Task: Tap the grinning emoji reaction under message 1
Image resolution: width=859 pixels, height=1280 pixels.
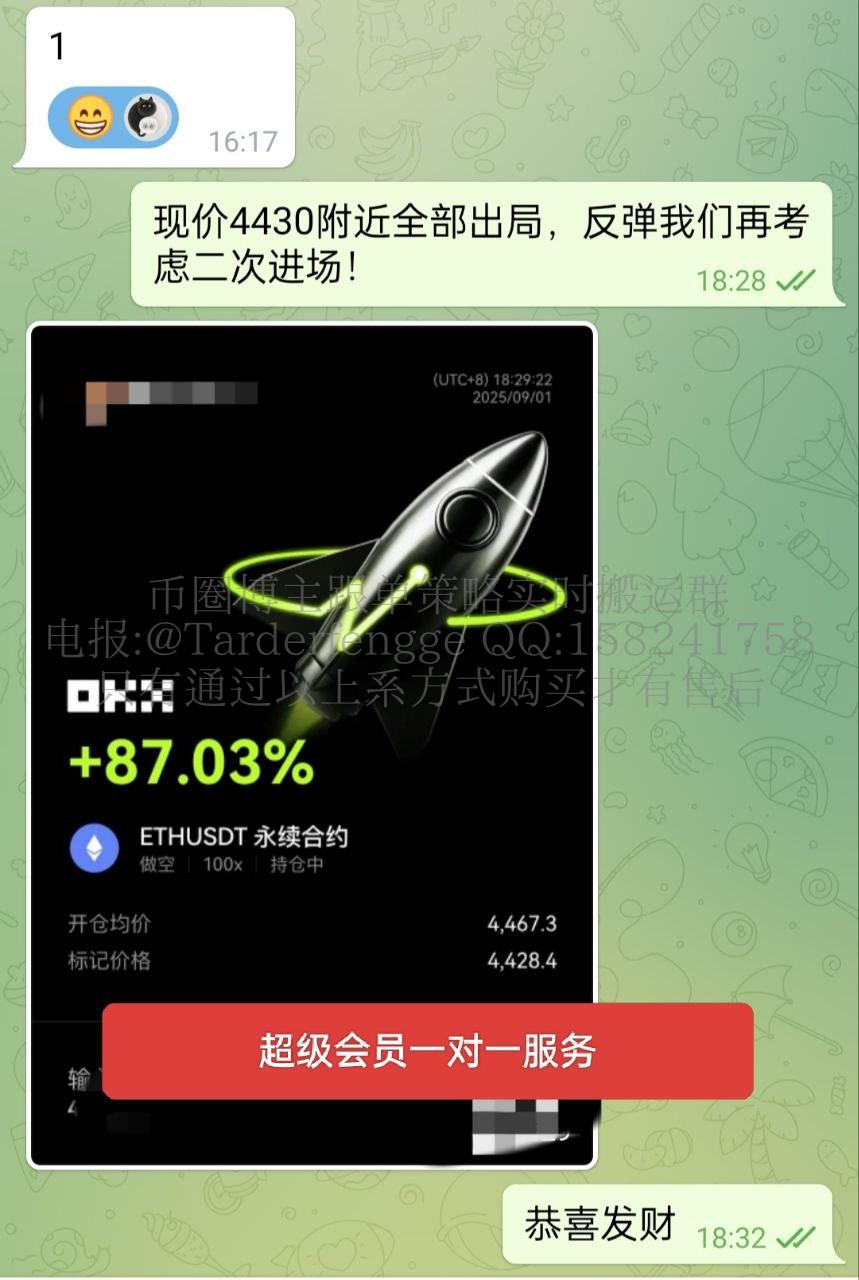Action: click(89, 119)
